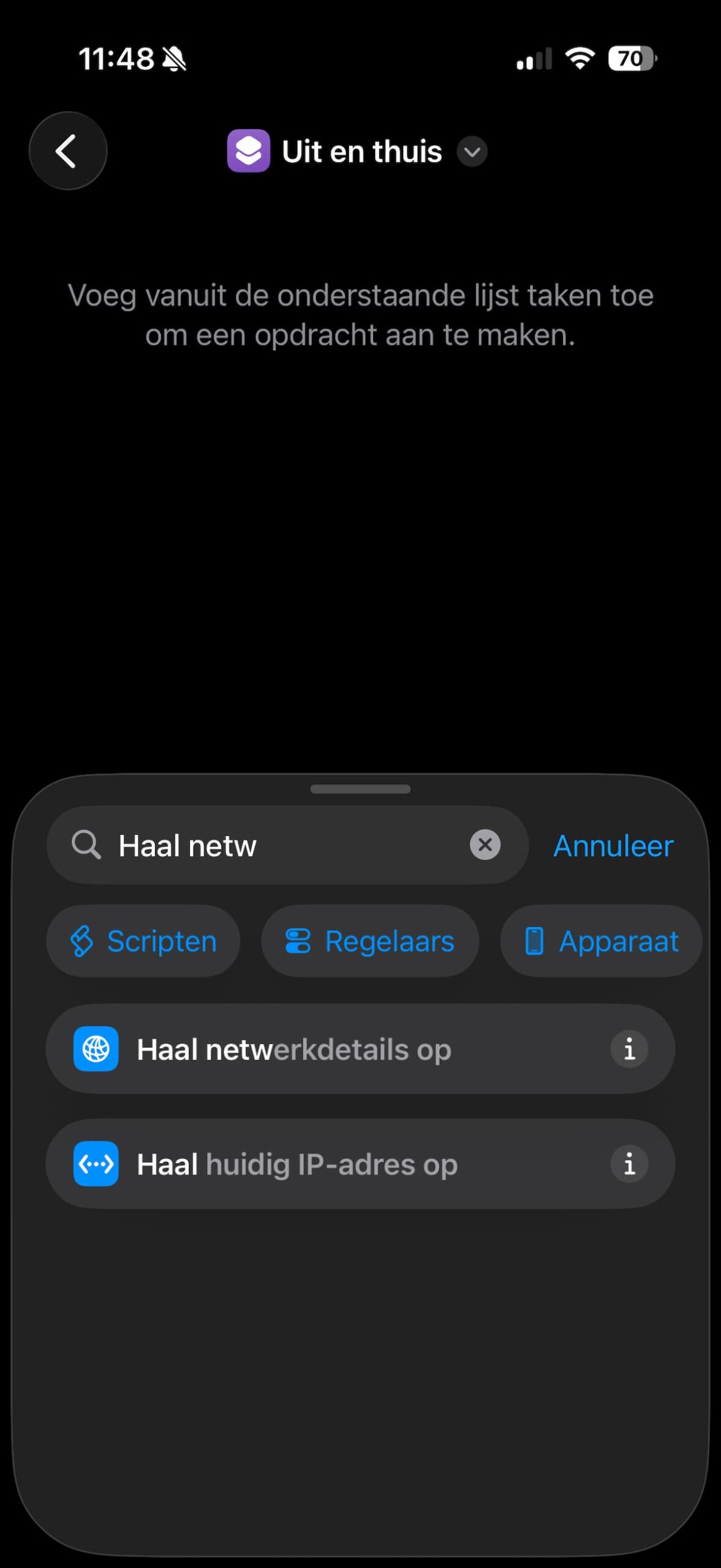Viewport: 721px width, 1568px height.
Task: Show info for Haal huidig IP-adres op
Action: pos(629,1164)
